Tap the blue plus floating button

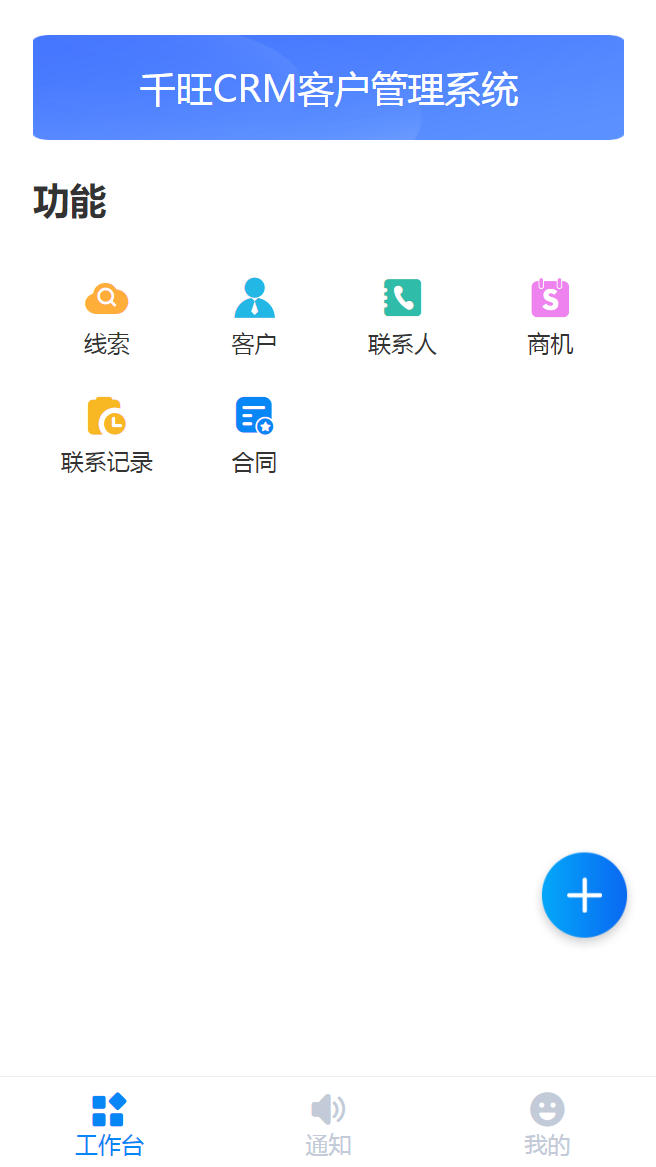(x=585, y=895)
